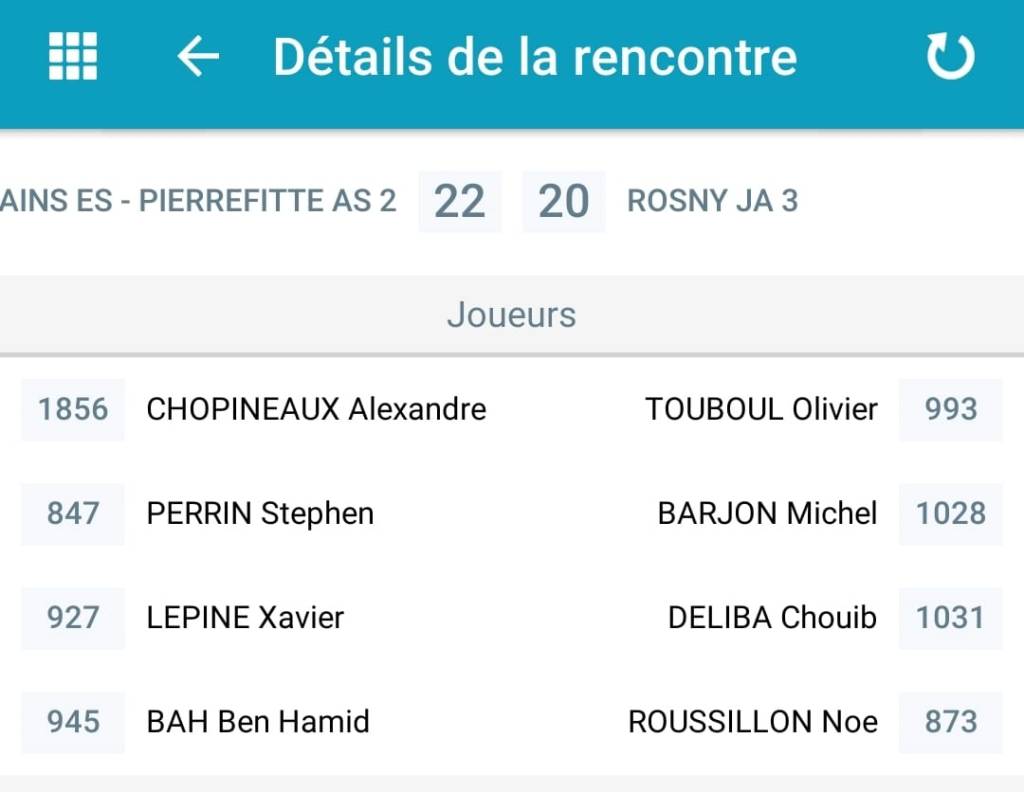
Task: Open player ROUSSILLON Noe
Action: coord(752,721)
